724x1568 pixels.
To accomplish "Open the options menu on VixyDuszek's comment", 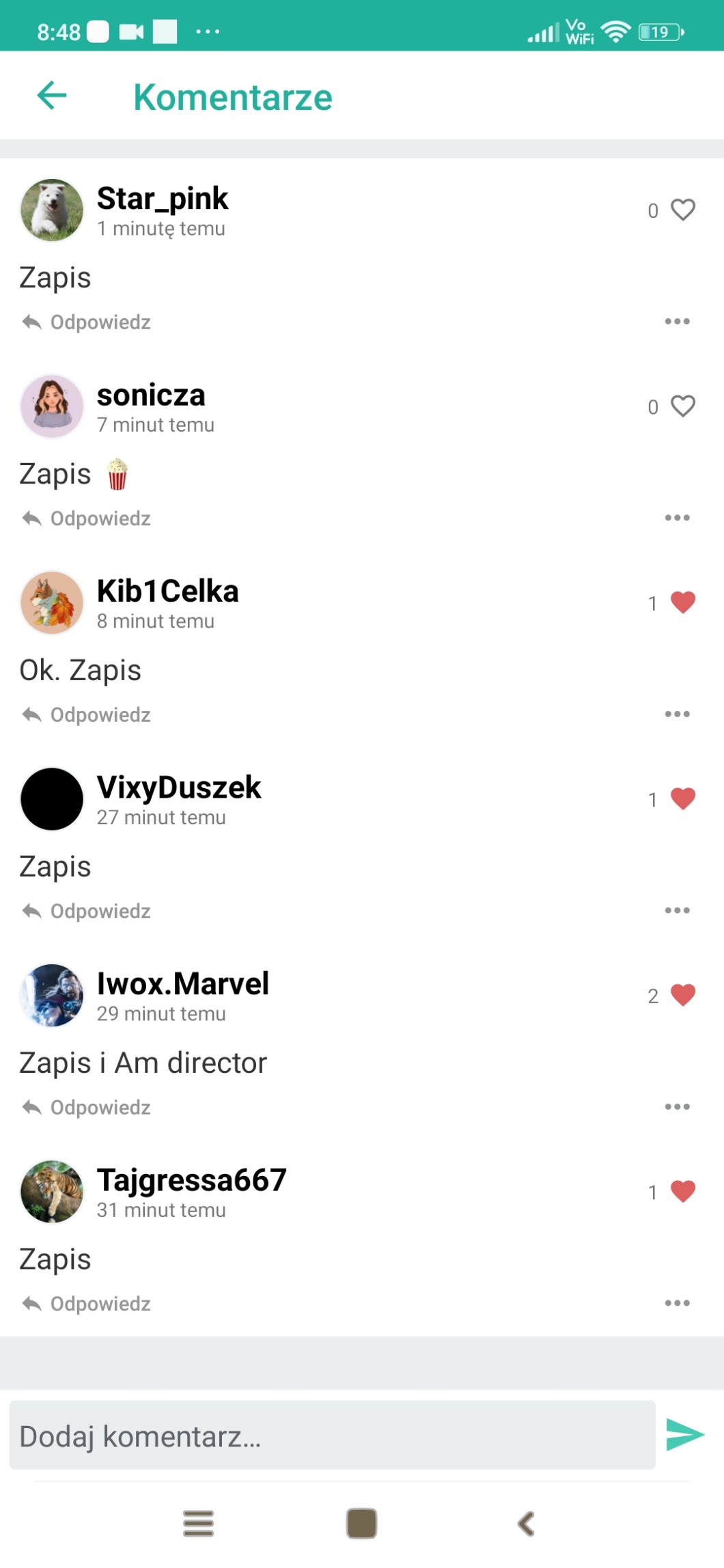I will point(677,910).
